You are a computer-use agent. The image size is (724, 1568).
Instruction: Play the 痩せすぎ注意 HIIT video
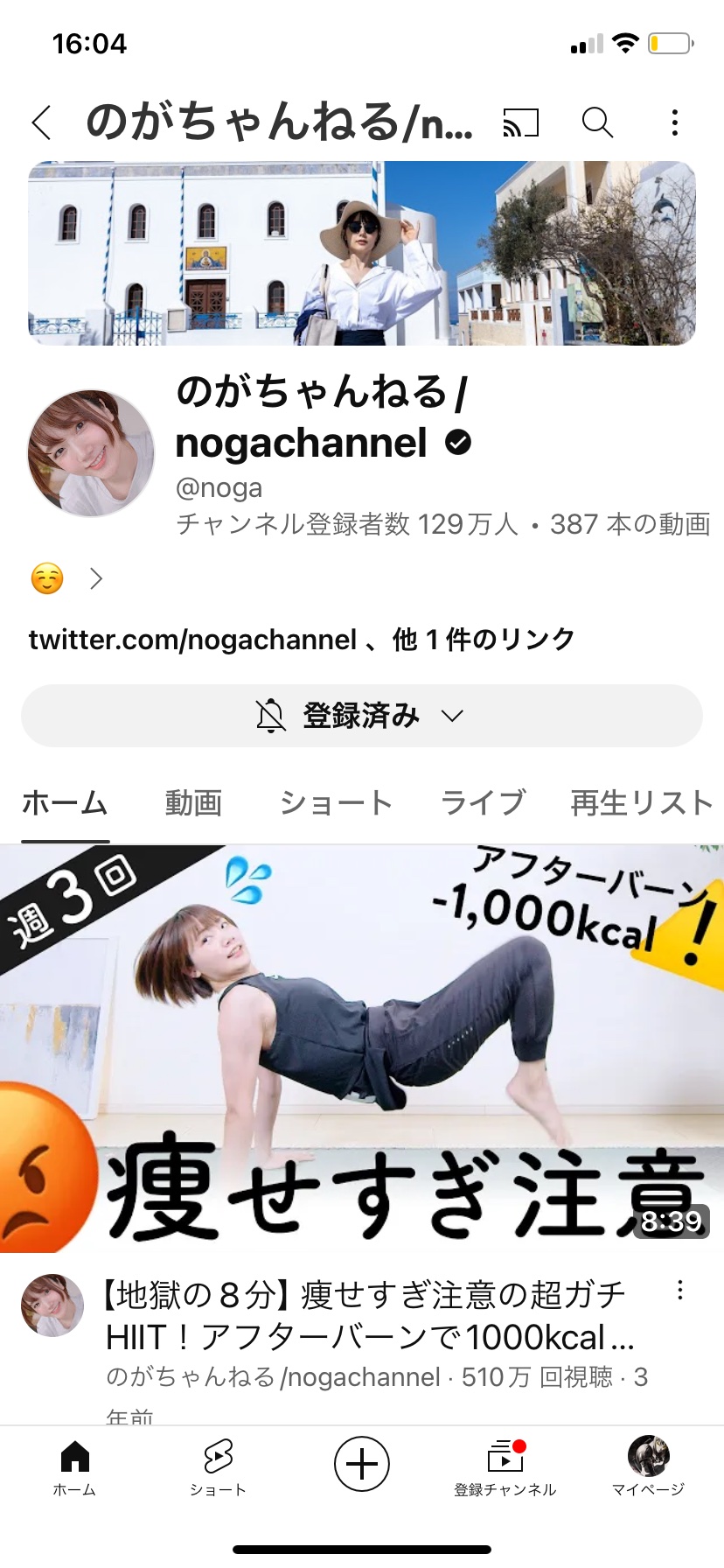[x=362, y=1048]
